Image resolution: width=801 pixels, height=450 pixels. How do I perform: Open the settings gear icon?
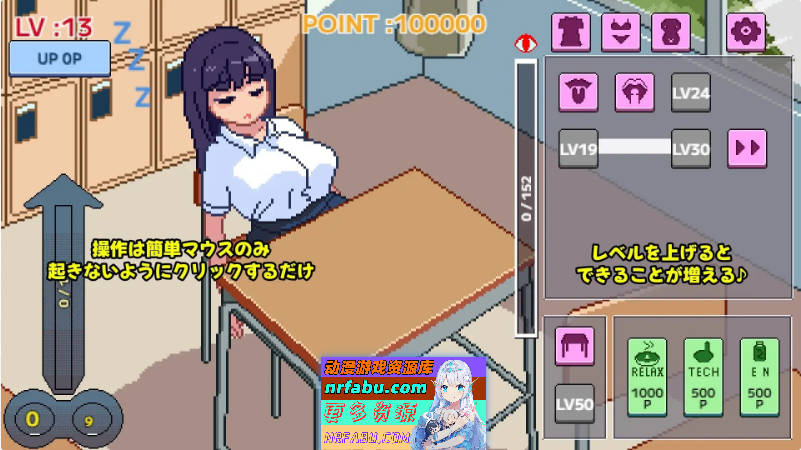pyautogui.click(x=745, y=32)
